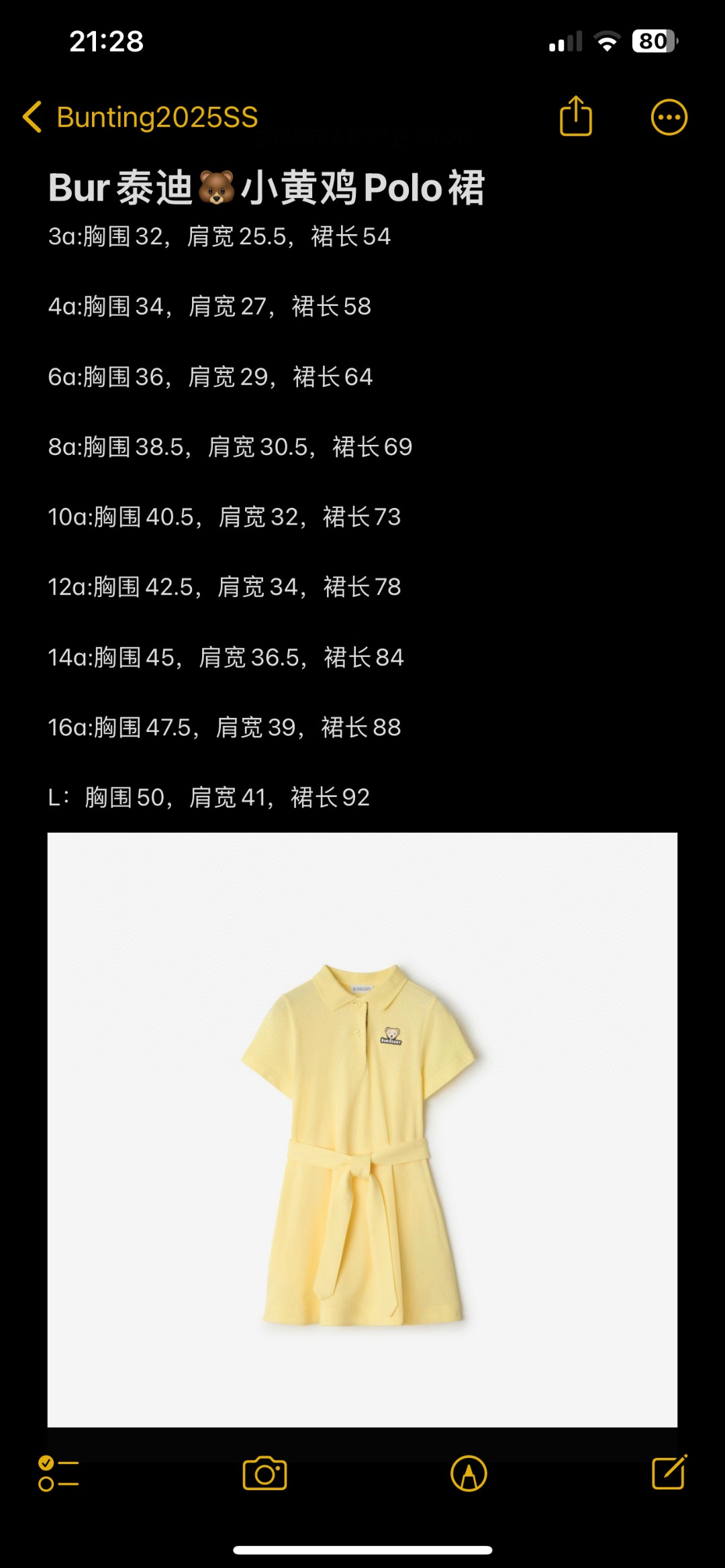Add a checklist to the note
725x1568 pixels.
(58, 1473)
